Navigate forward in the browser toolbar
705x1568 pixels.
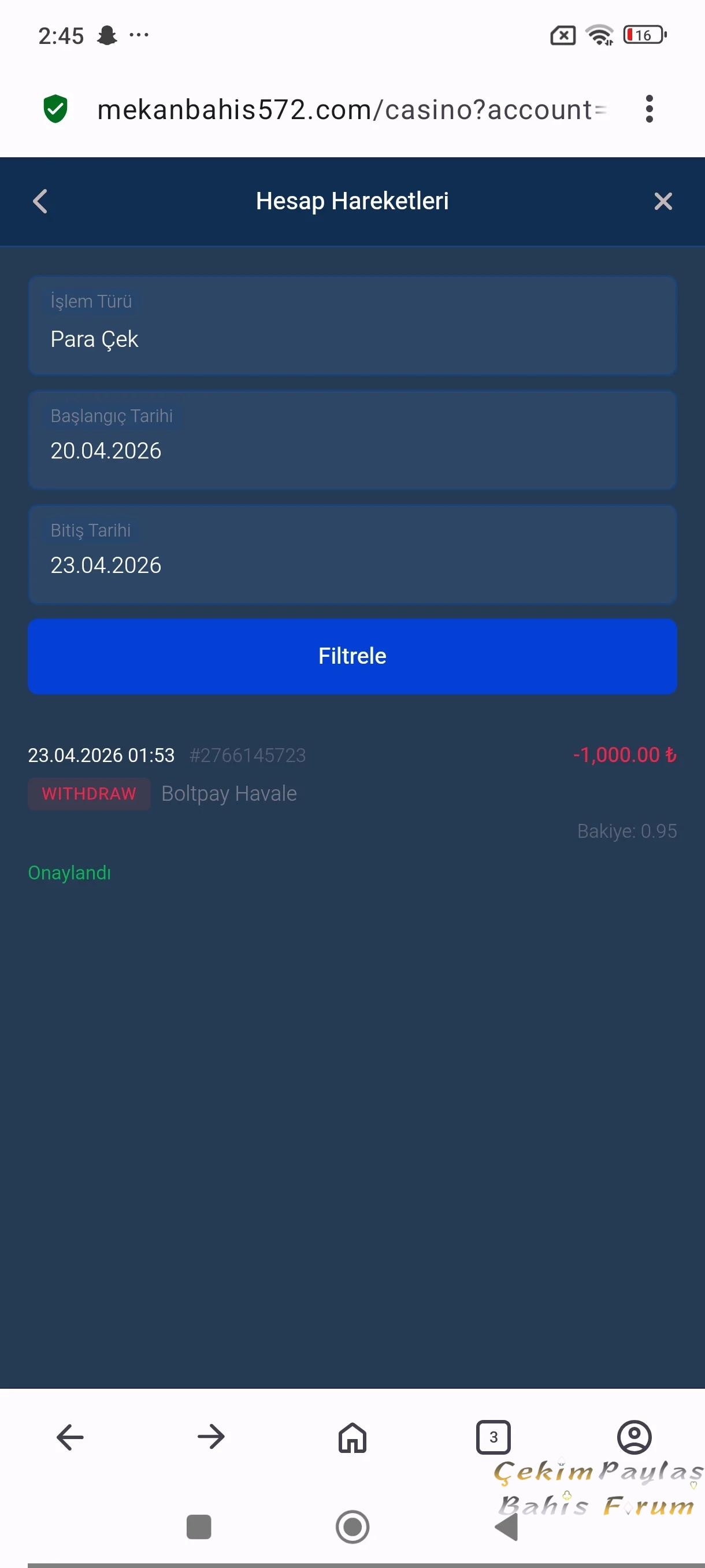211,1437
